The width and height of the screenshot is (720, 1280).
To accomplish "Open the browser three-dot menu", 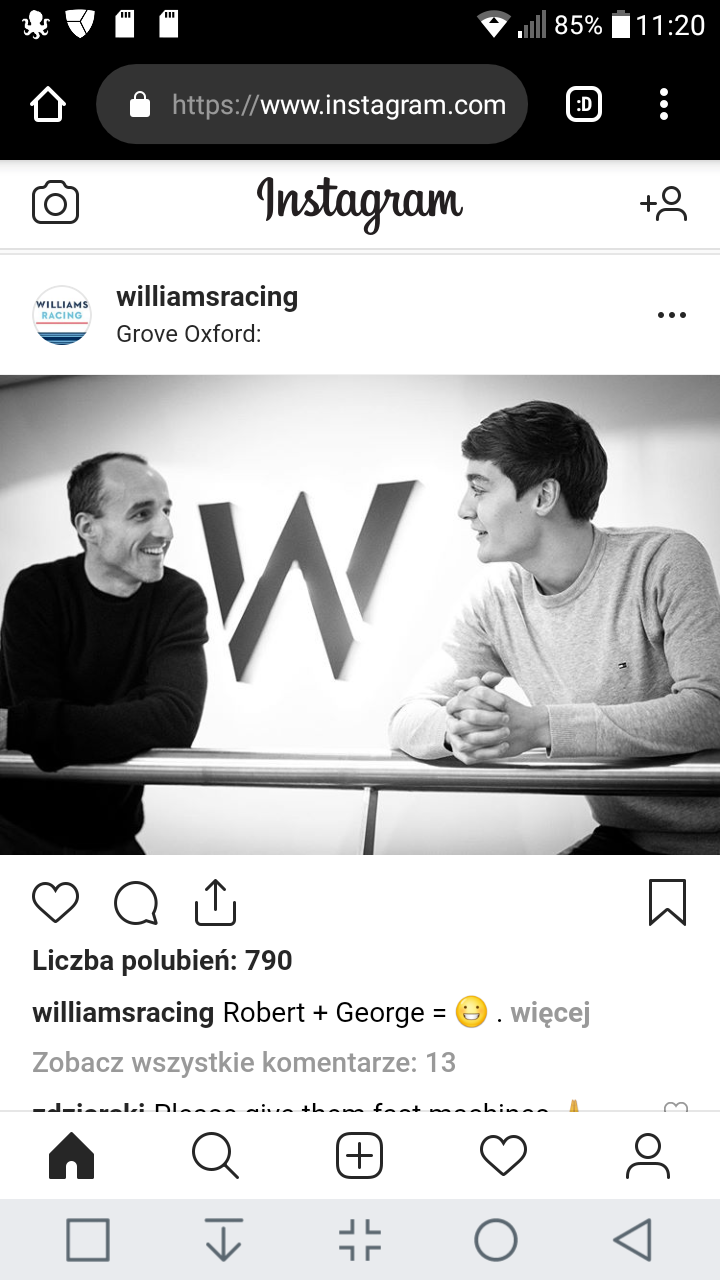I will (664, 104).
